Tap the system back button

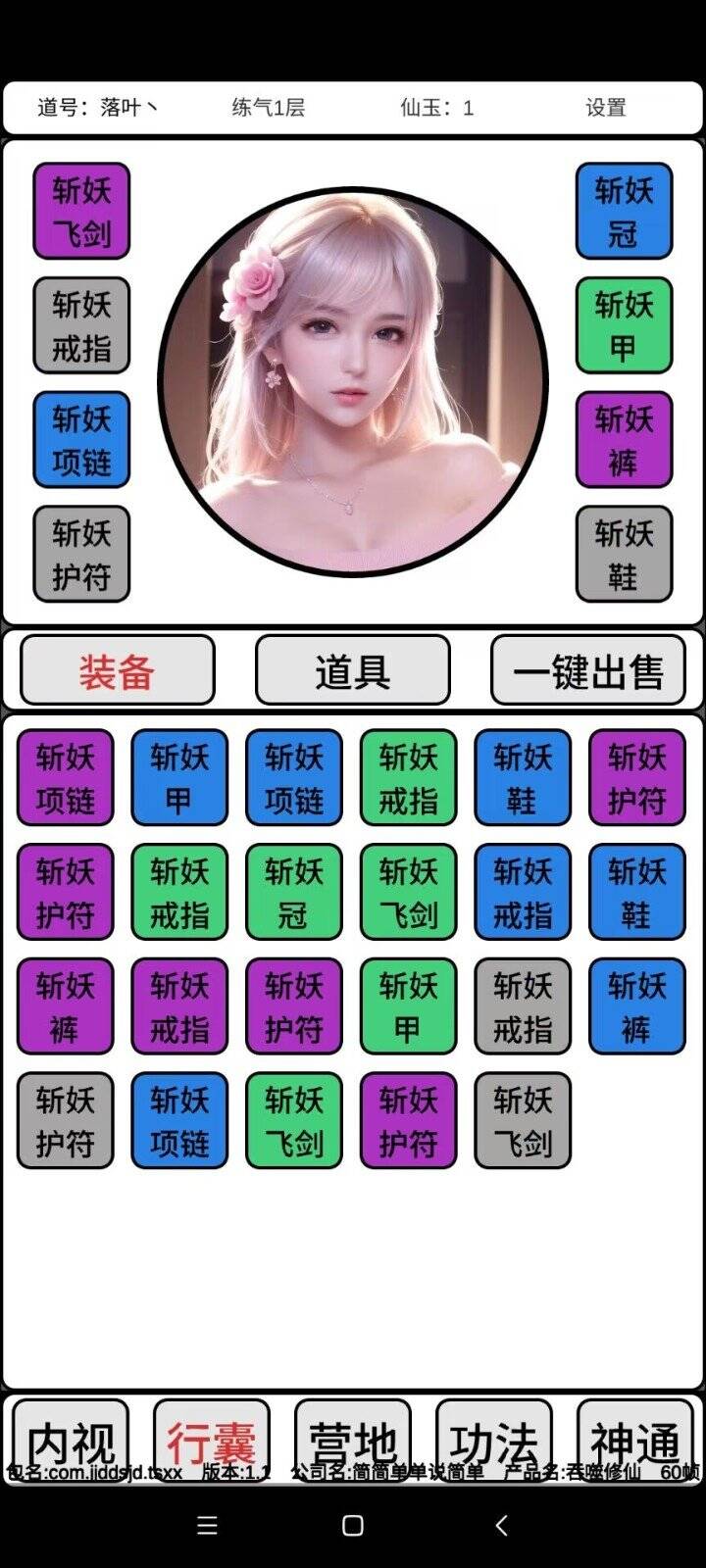point(501,1525)
